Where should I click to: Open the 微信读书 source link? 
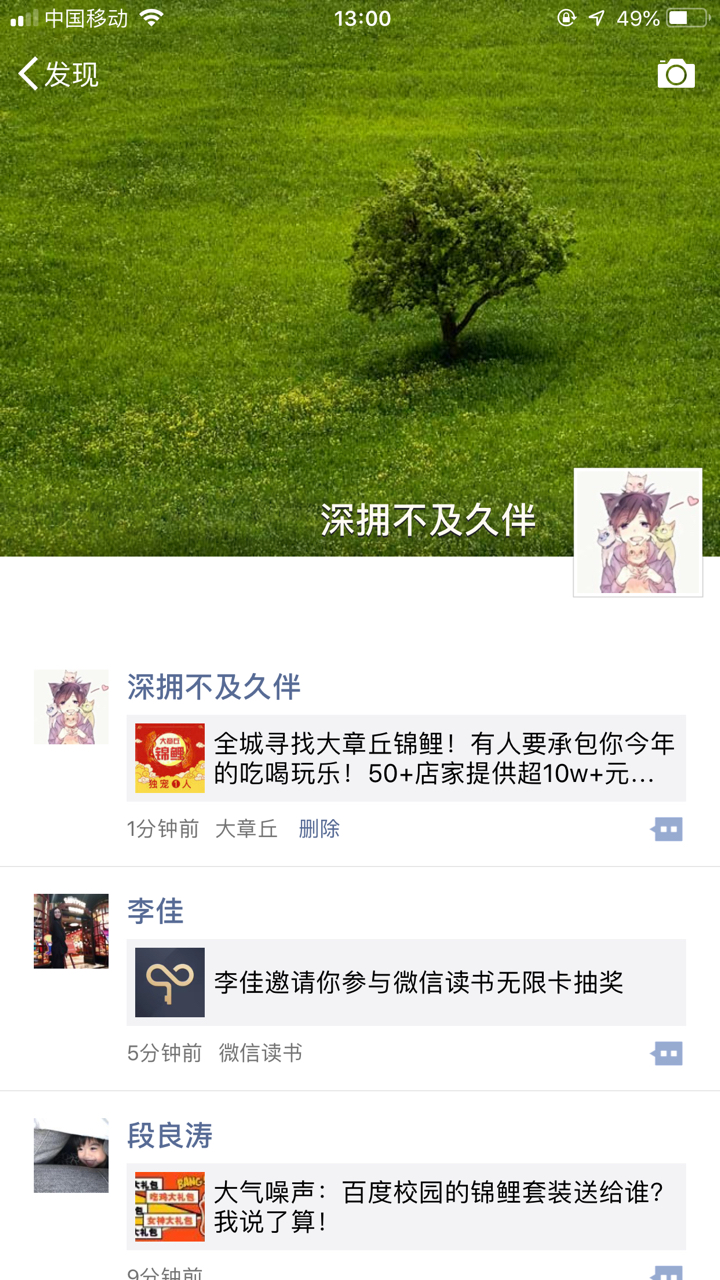point(260,1053)
